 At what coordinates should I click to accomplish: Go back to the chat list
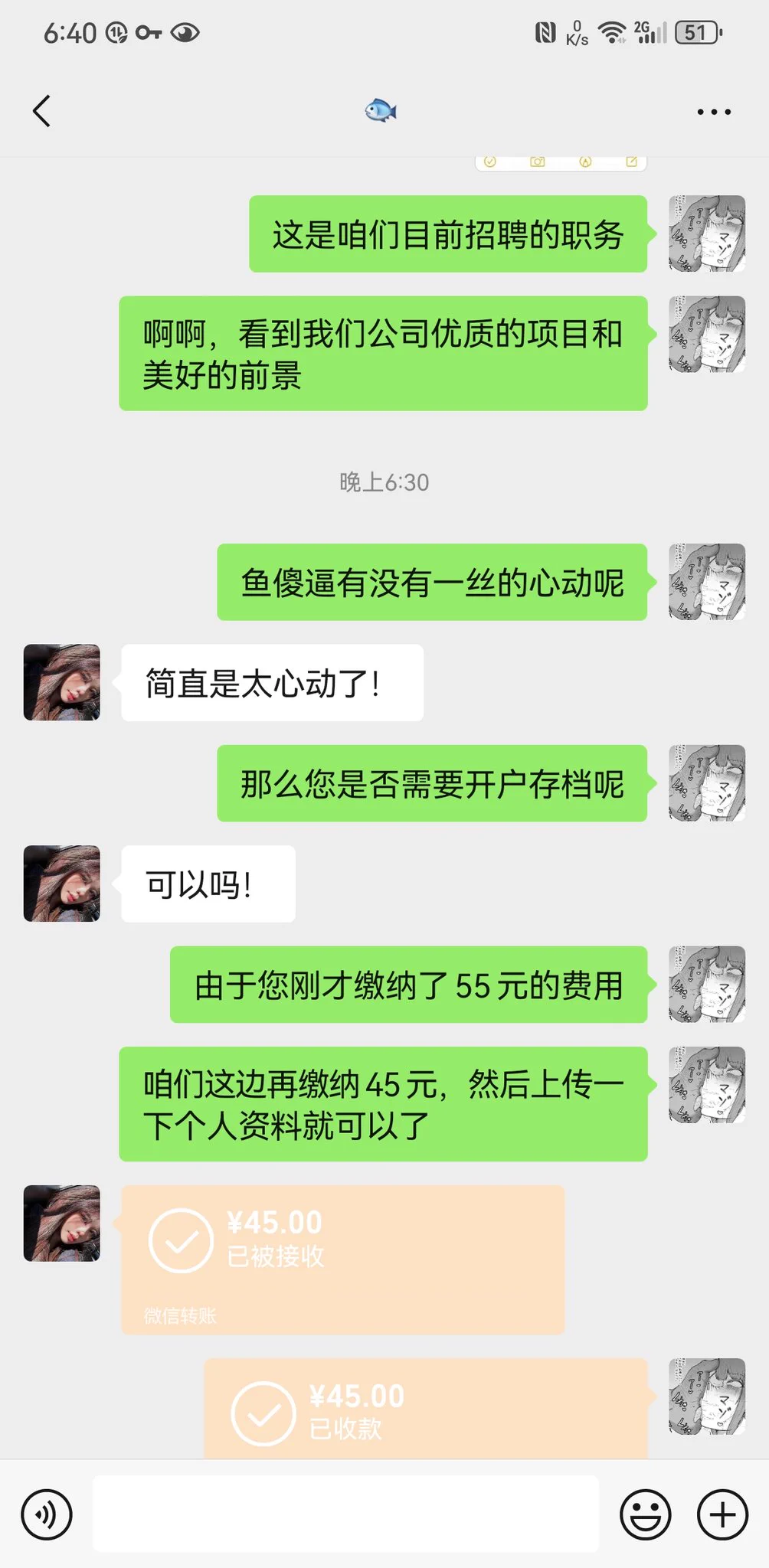point(42,111)
